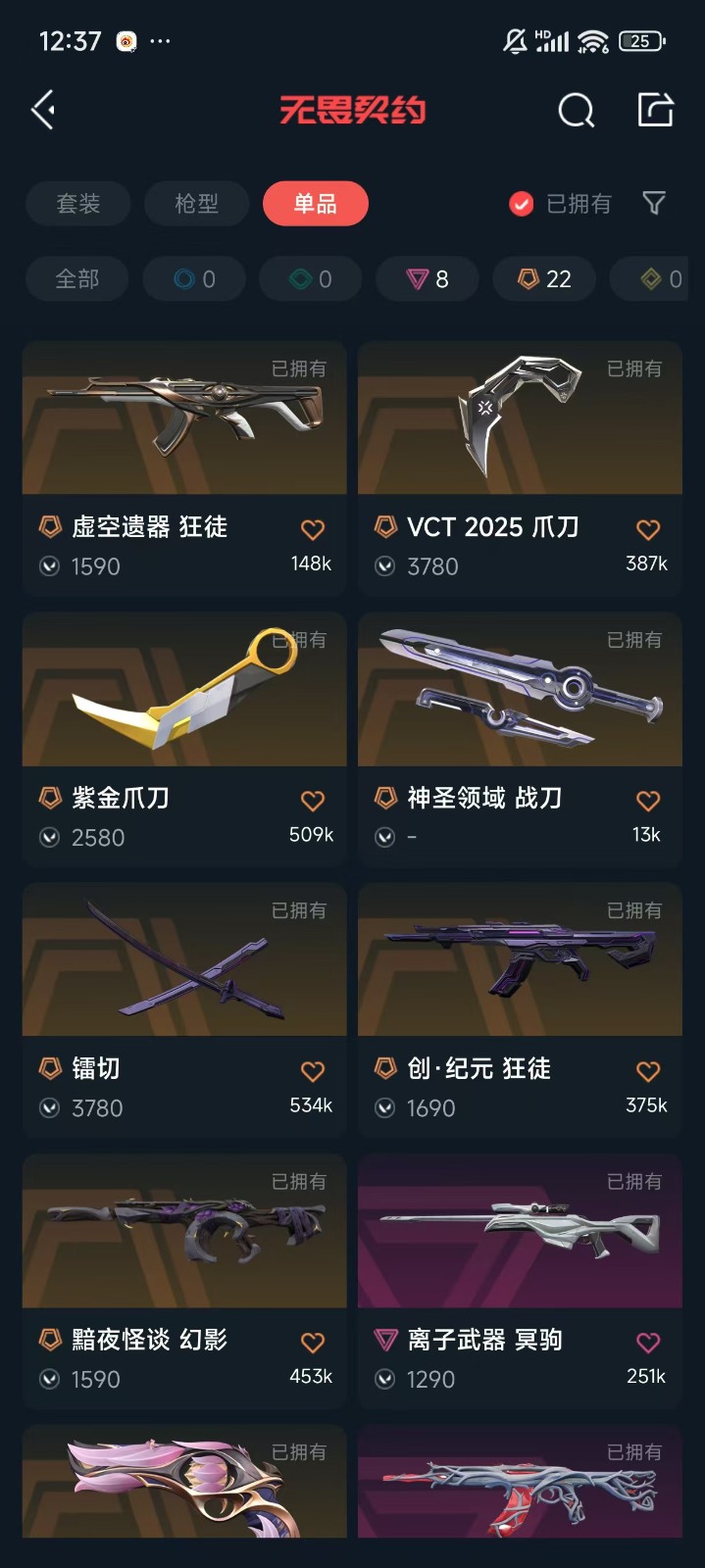Screen dimensions: 705x1568
Task: Switch to the 枪型 tab
Action: point(196,204)
